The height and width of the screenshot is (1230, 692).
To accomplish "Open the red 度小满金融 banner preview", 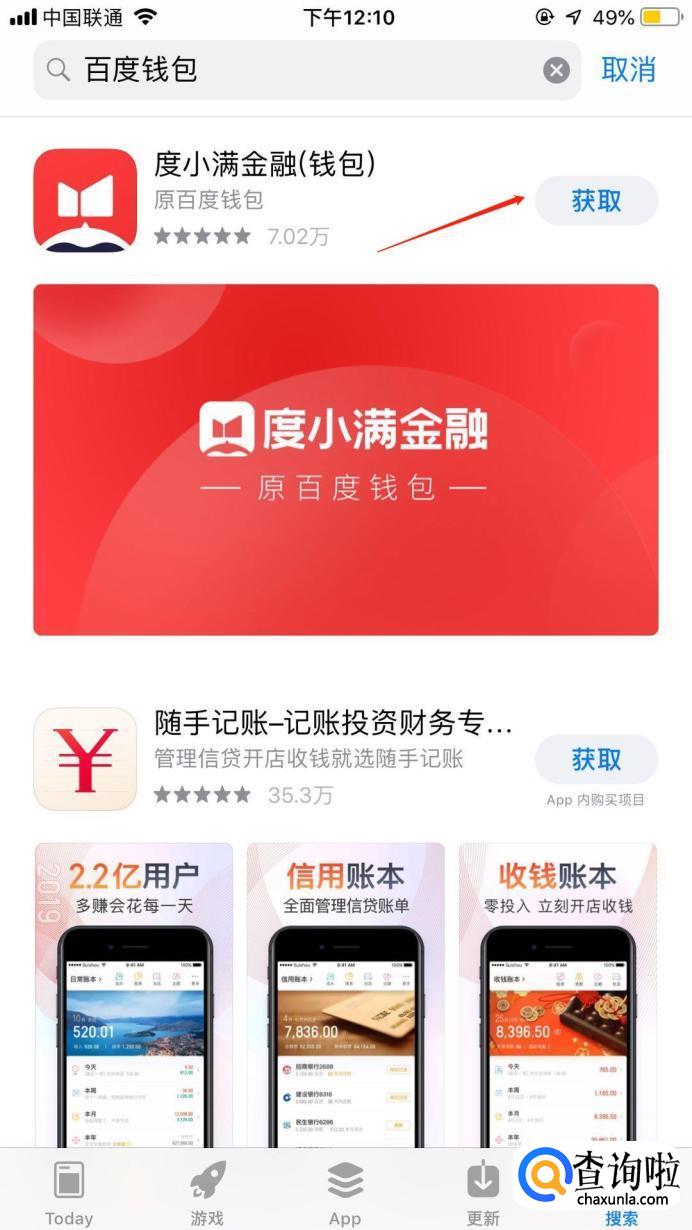I will pyautogui.click(x=346, y=460).
